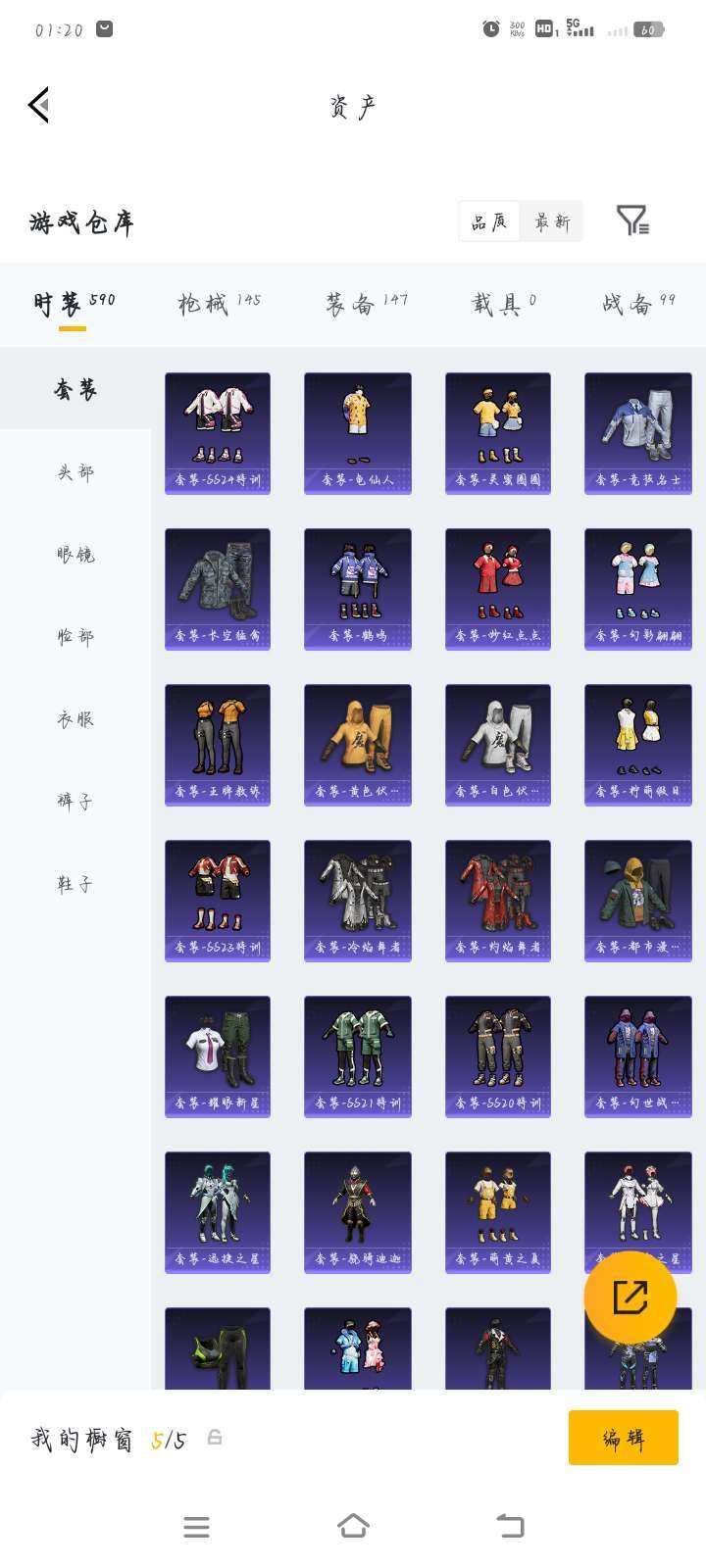The image size is (706, 1568).
Task: Tap the 编辑 button
Action: [623, 1438]
